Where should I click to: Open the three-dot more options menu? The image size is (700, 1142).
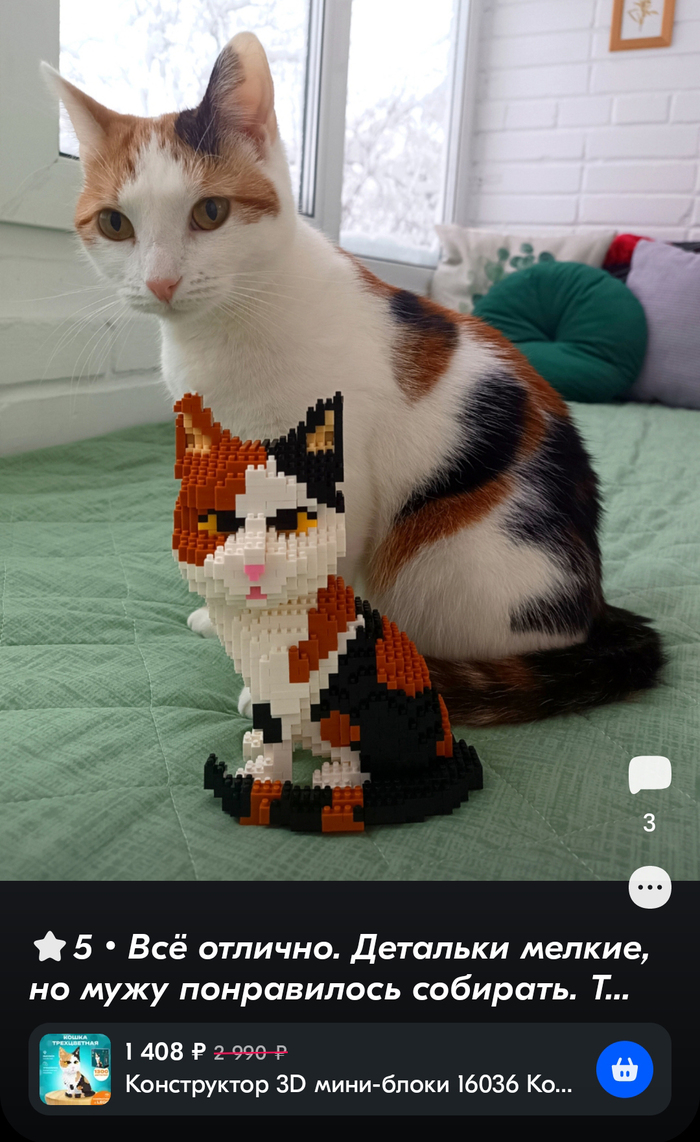(649, 887)
